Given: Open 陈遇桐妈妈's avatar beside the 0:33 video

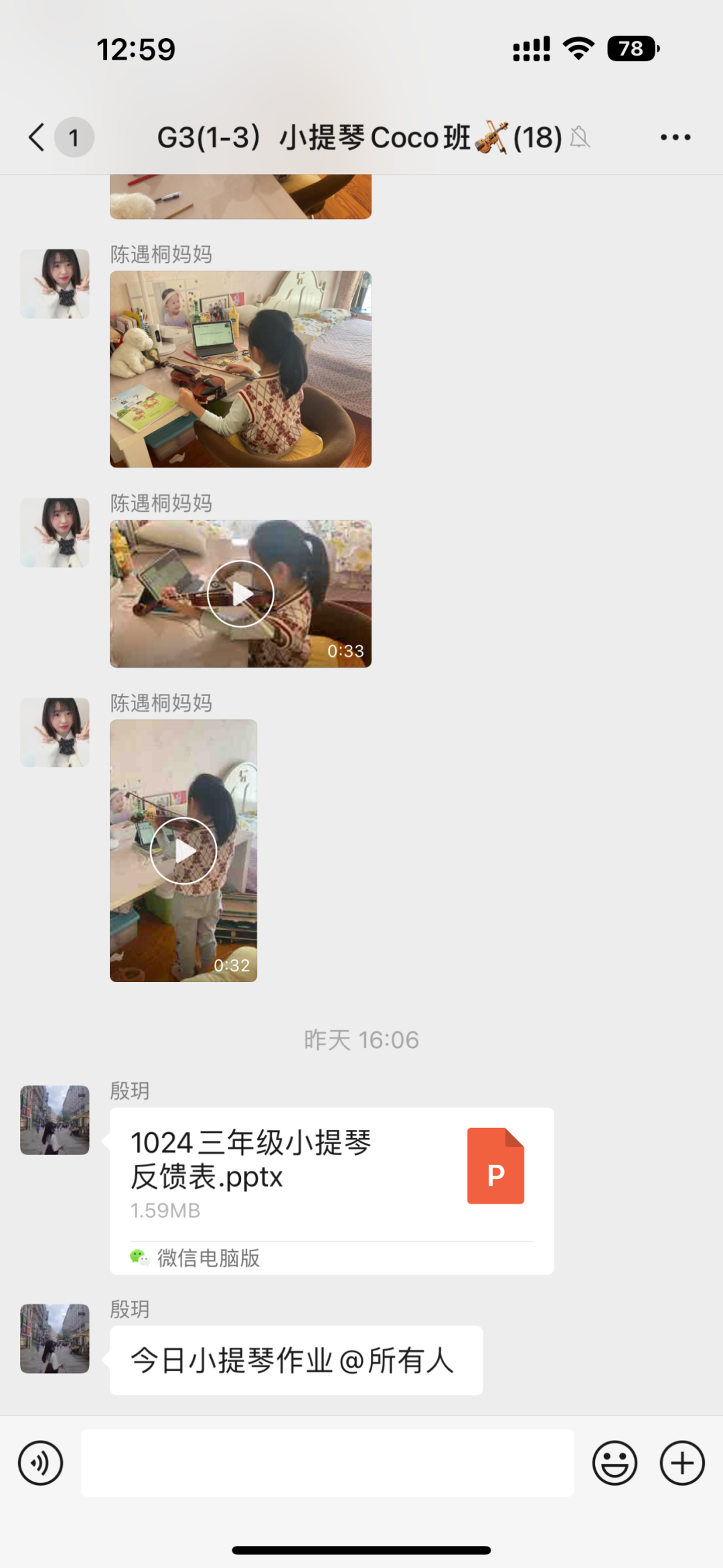Looking at the screenshot, I should (x=55, y=532).
